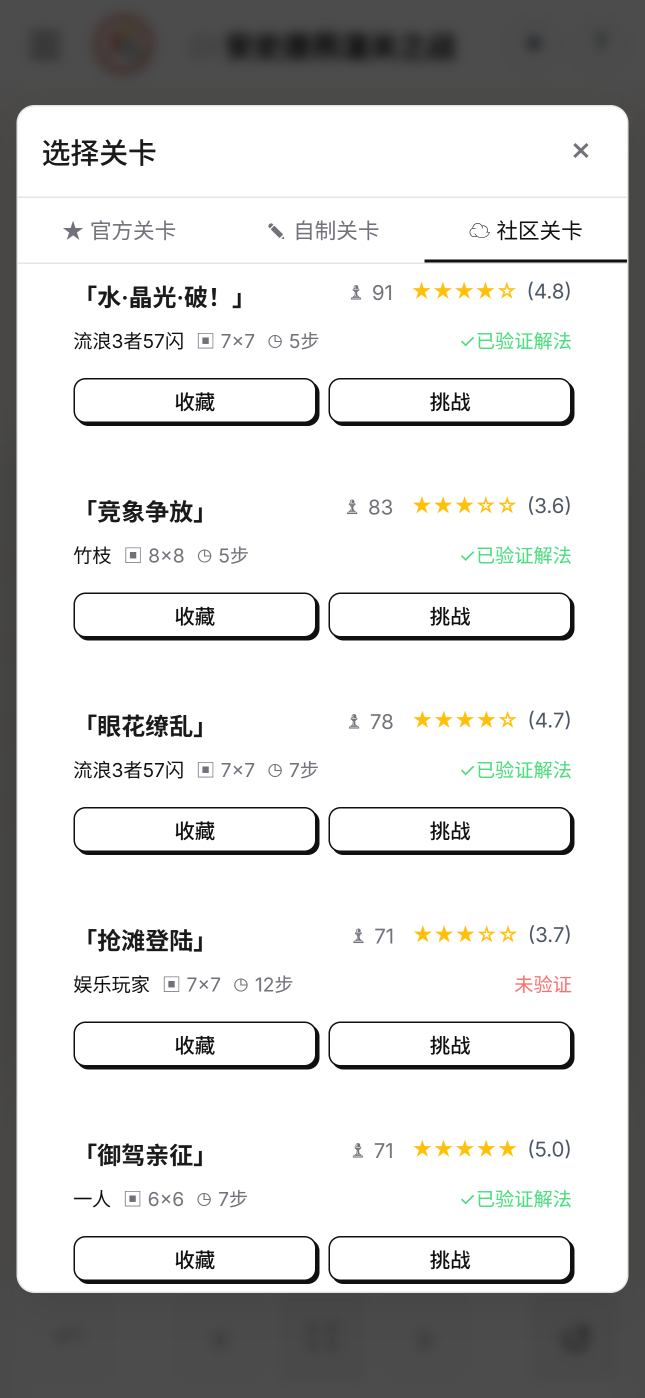645x1398 pixels.
Task: Play 「御驾亲征」 via 挑战 button
Action: click(x=450, y=1259)
